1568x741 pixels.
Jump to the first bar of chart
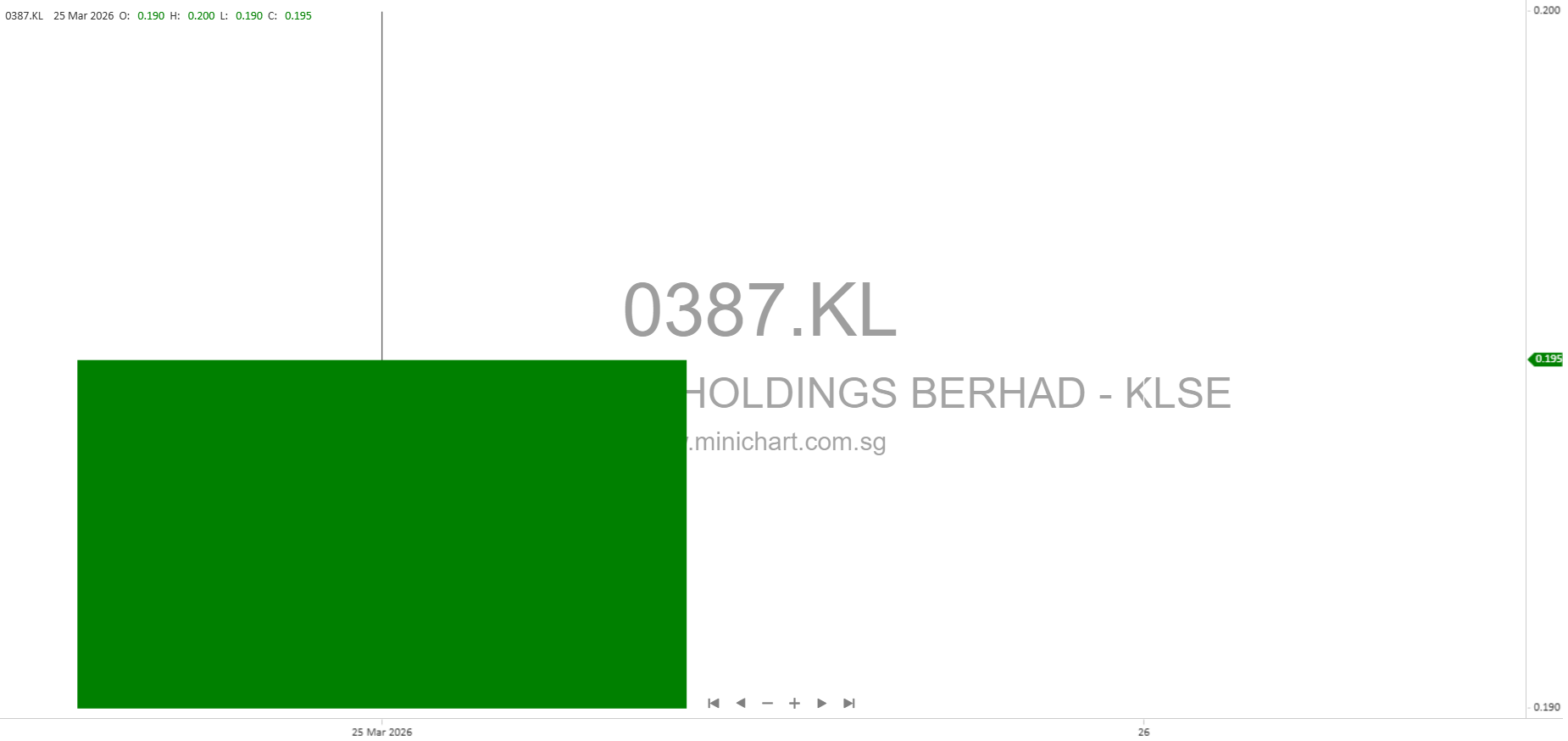(714, 703)
